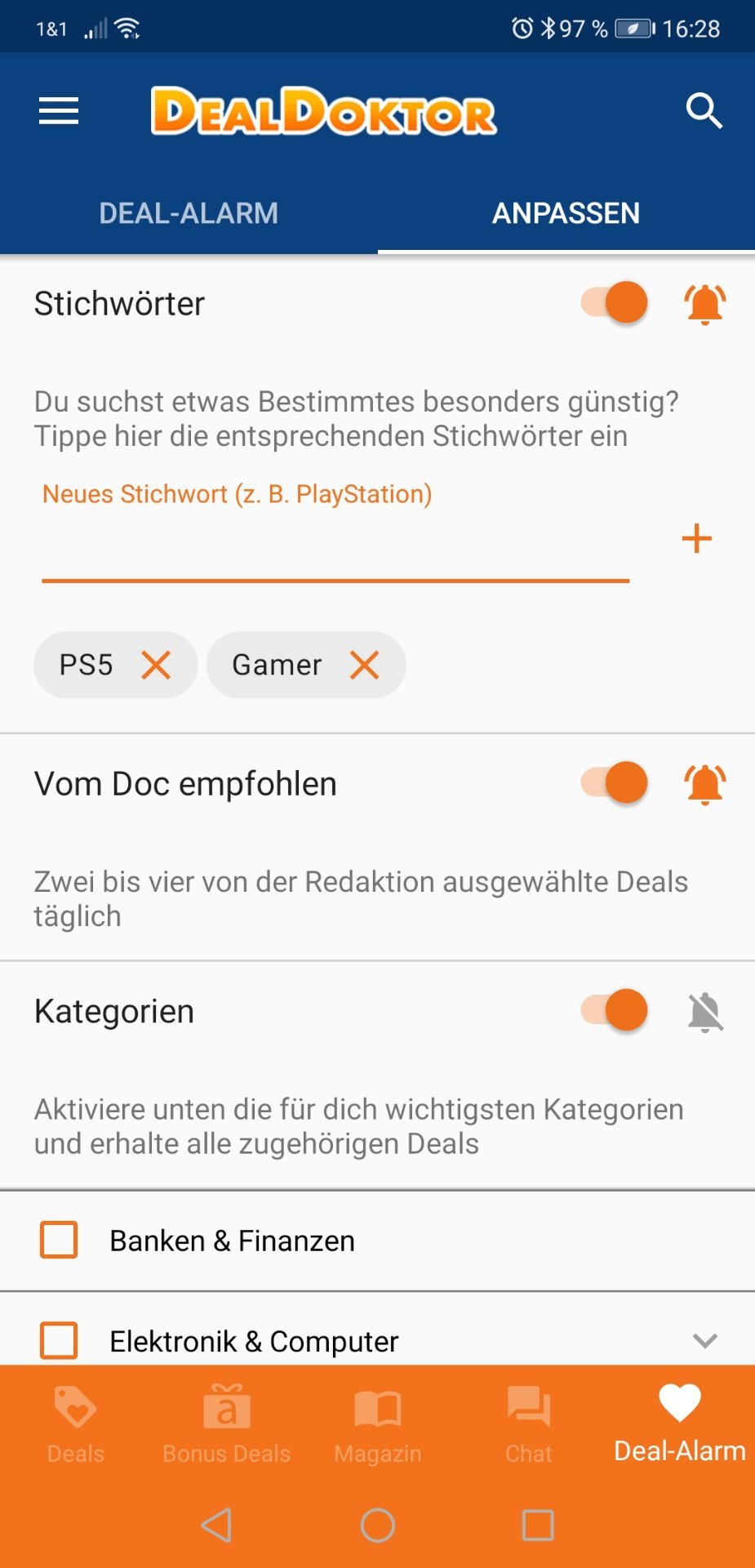Disable the Vom Doc empfohlen switch

(616, 783)
